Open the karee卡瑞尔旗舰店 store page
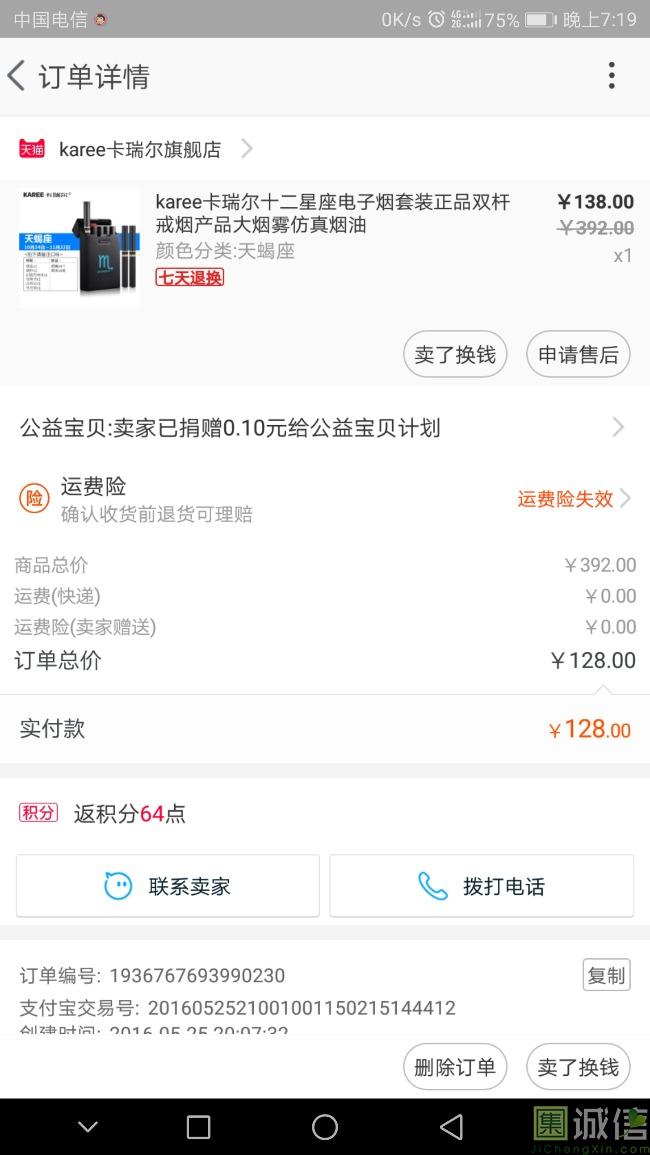 [x=136, y=149]
